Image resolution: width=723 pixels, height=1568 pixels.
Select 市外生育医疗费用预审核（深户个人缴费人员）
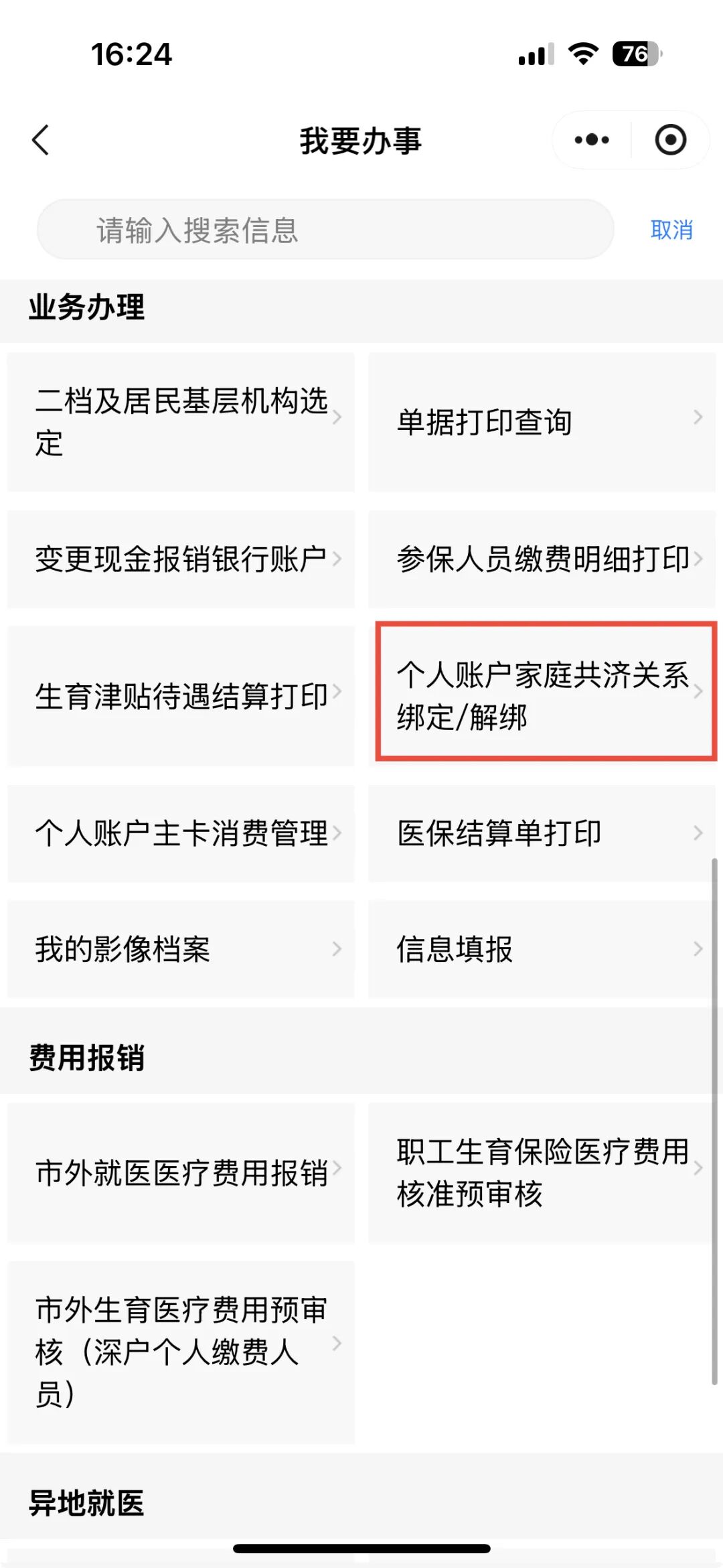click(x=181, y=1352)
